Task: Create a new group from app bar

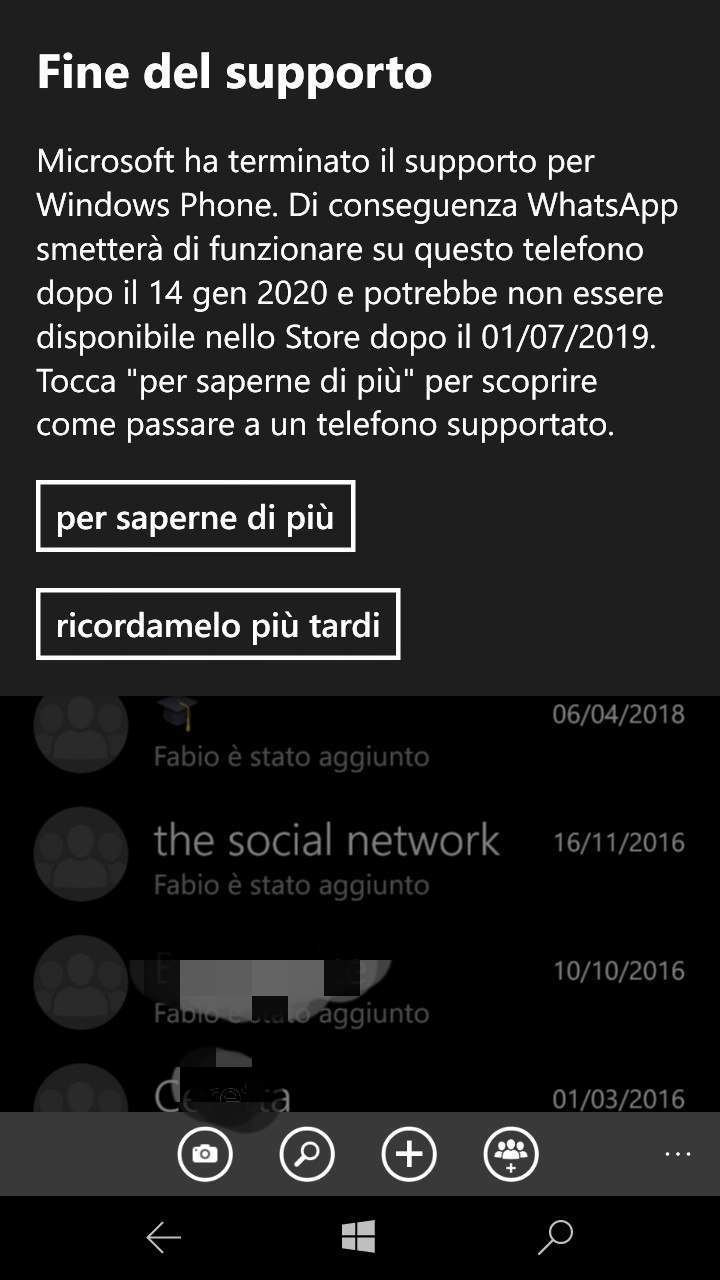Action: [511, 1154]
